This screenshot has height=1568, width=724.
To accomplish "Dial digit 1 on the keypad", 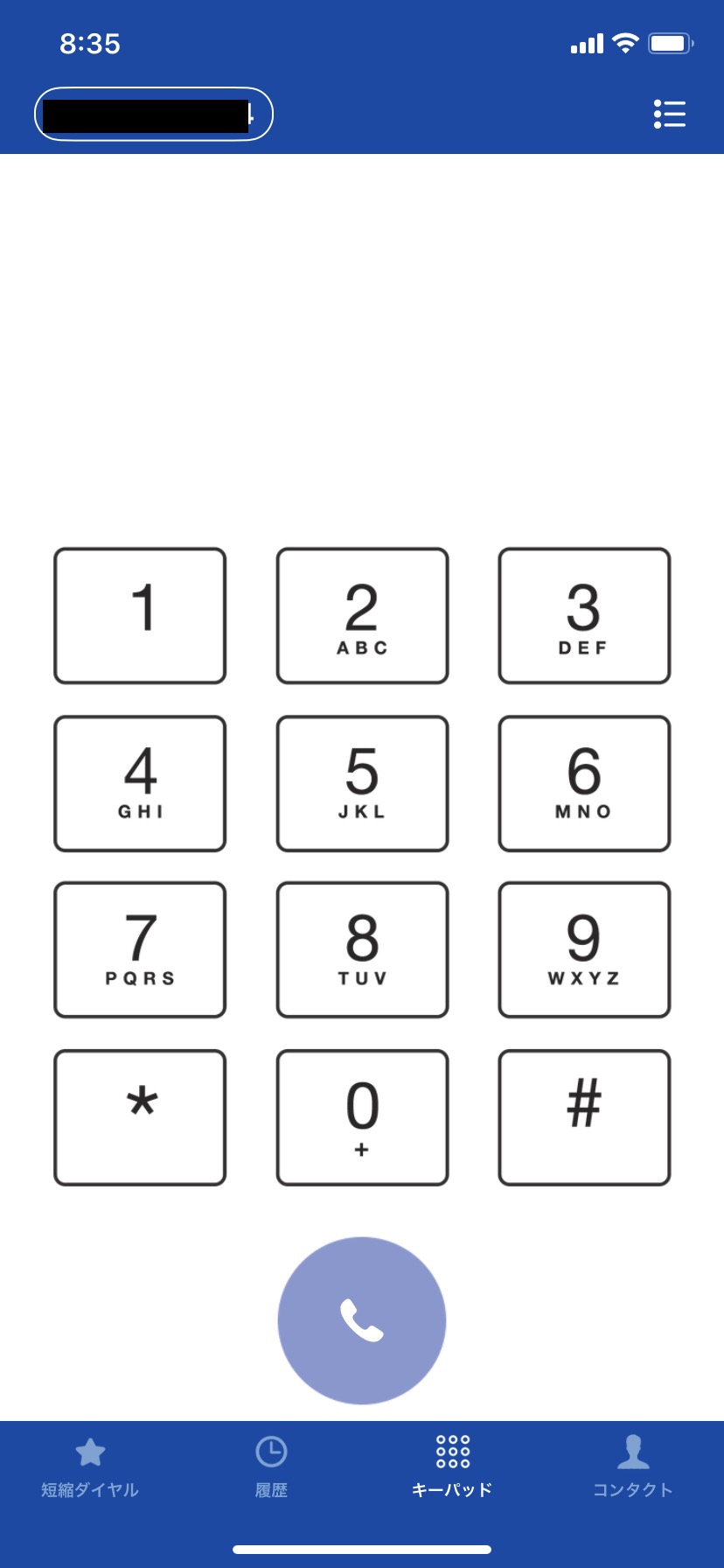I will click(x=140, y=616).
